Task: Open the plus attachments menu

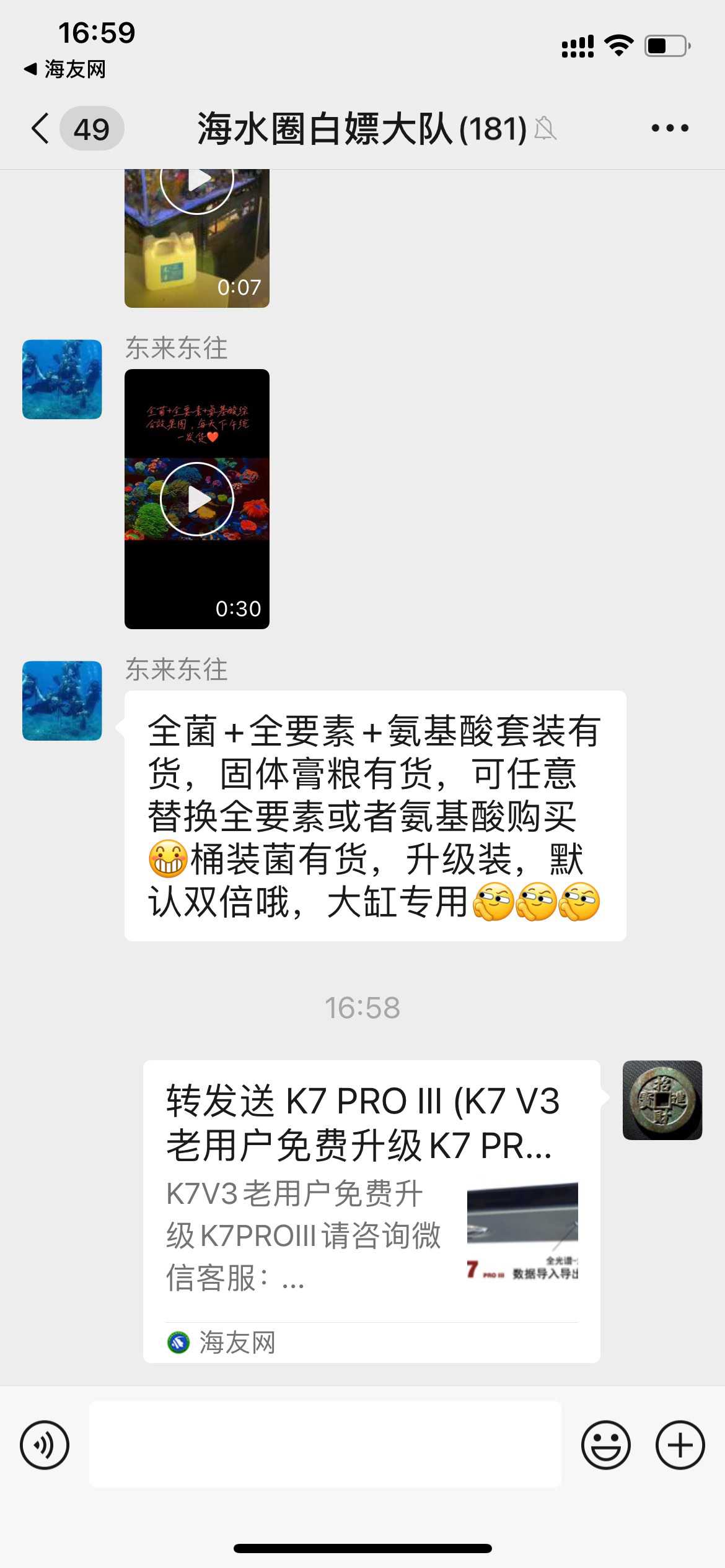Action: coord(680,1445)
